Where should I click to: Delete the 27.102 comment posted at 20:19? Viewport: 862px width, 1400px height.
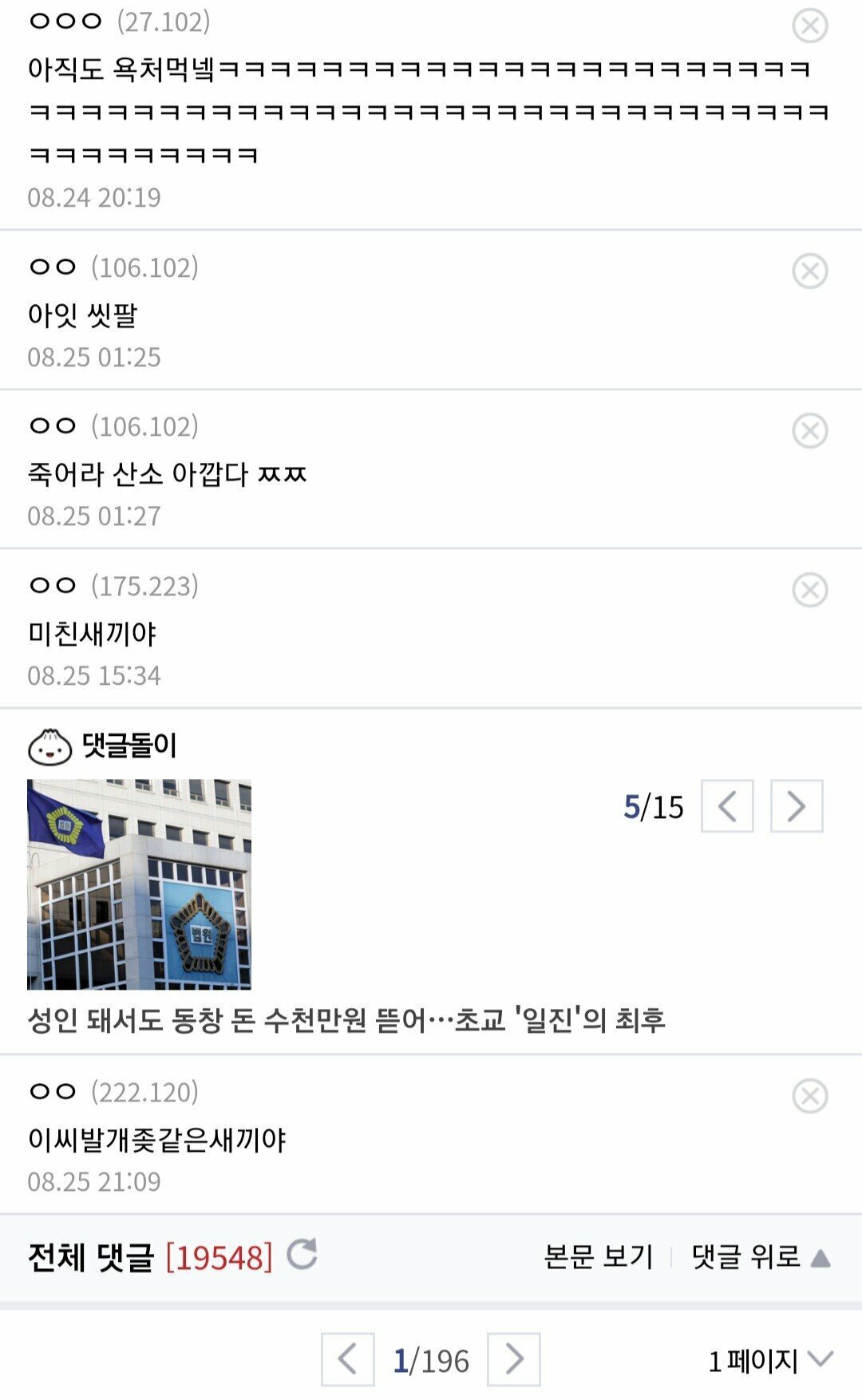[x=809, y=26]
